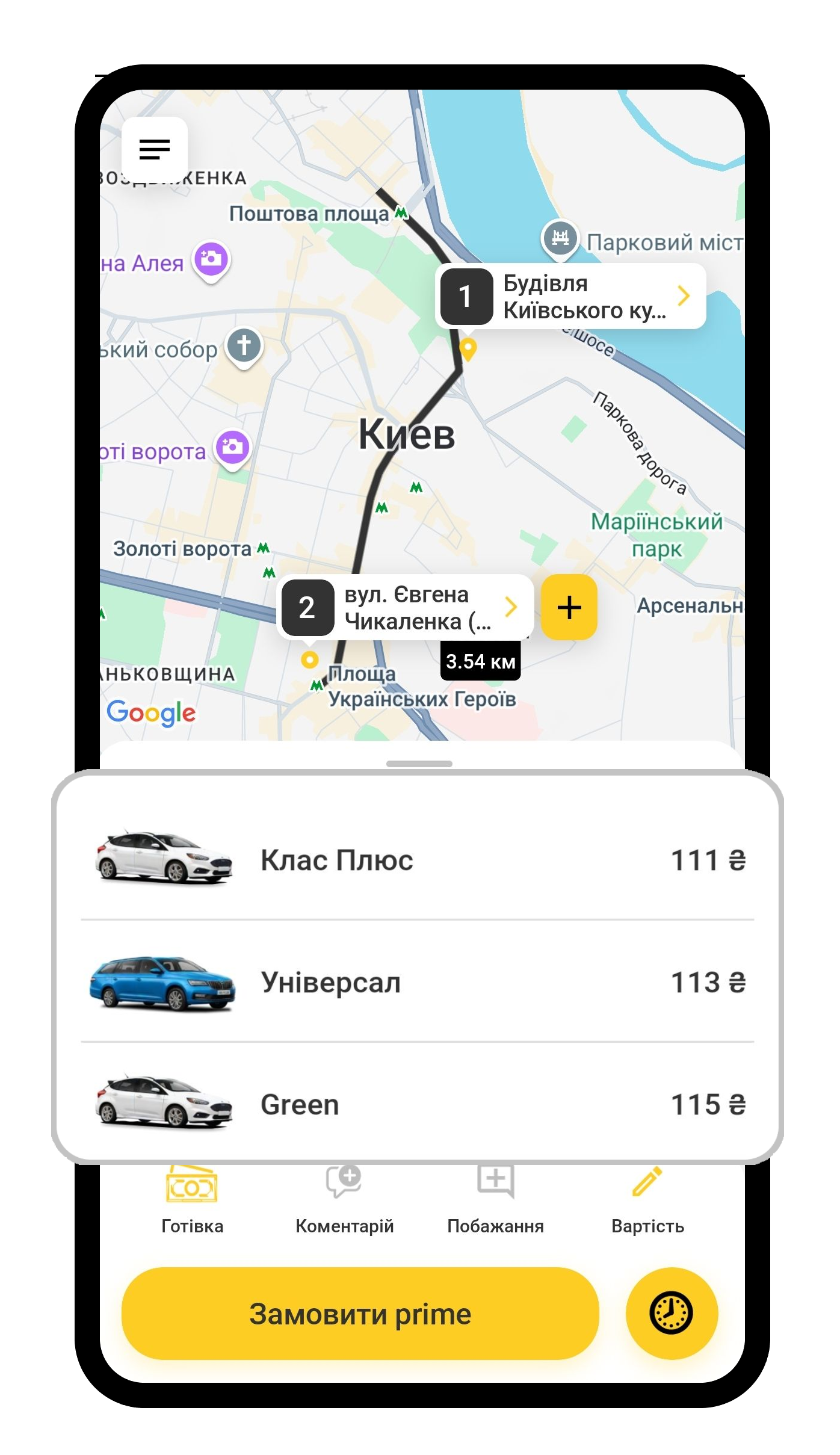Viewport: 840px width, 1455px height.
Task: Schedule the ride with the clock button
Action: point(672,1314)
